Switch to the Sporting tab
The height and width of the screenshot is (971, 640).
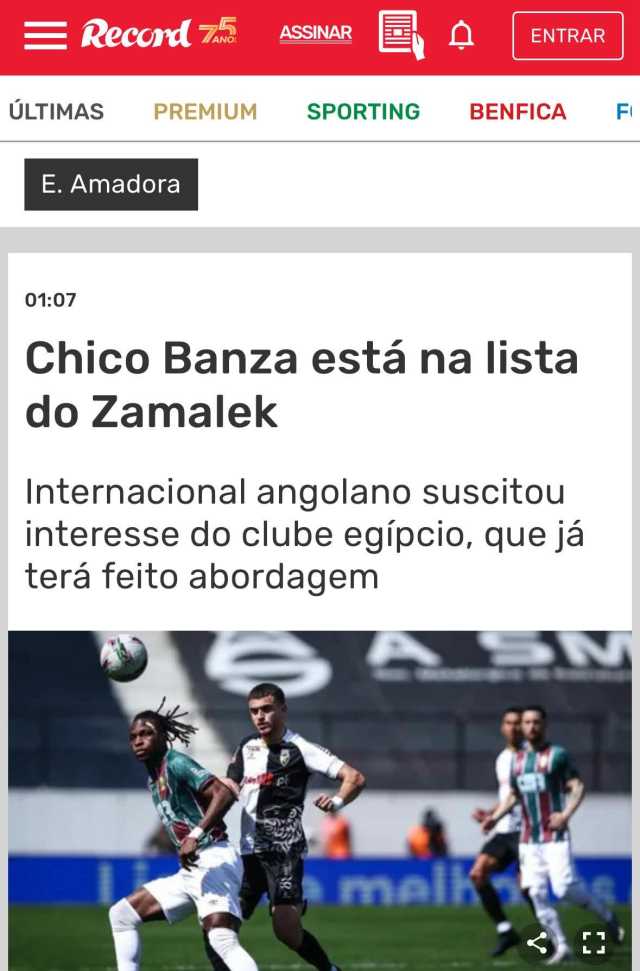click(x=363, y=112)
